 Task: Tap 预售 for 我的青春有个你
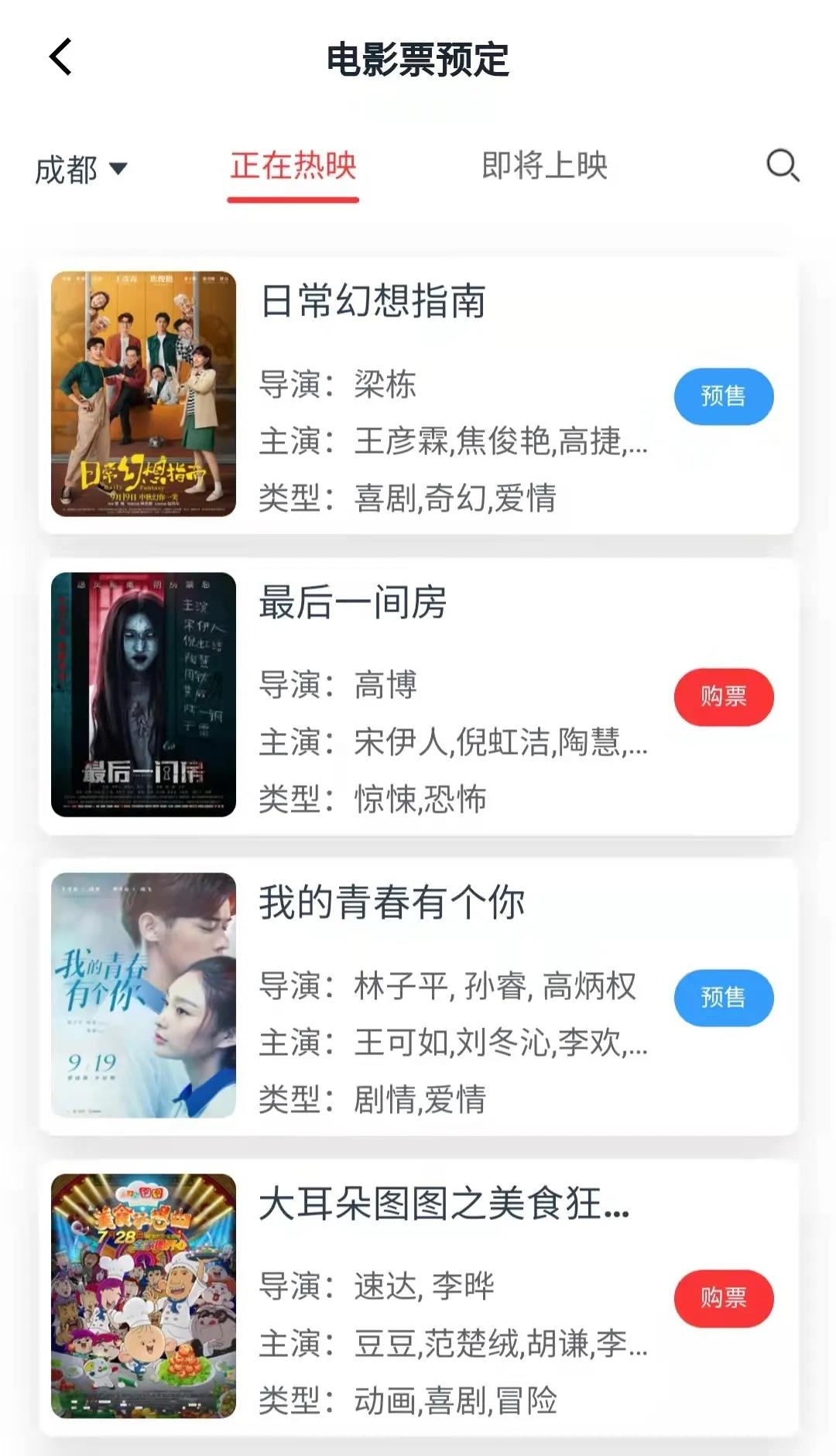coord(723,997)
